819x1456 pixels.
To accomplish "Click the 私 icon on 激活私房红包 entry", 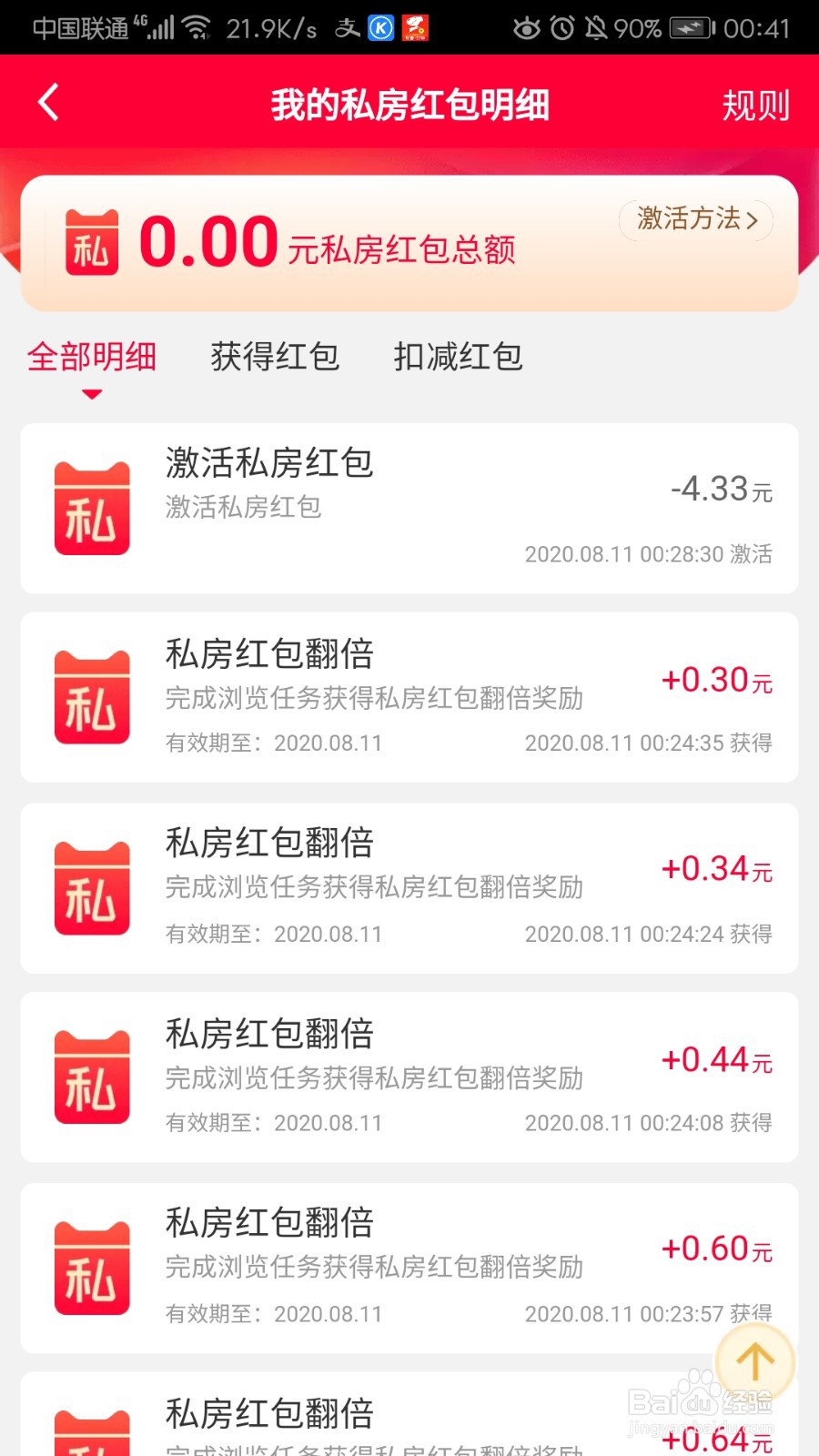I will pos(91,507).
